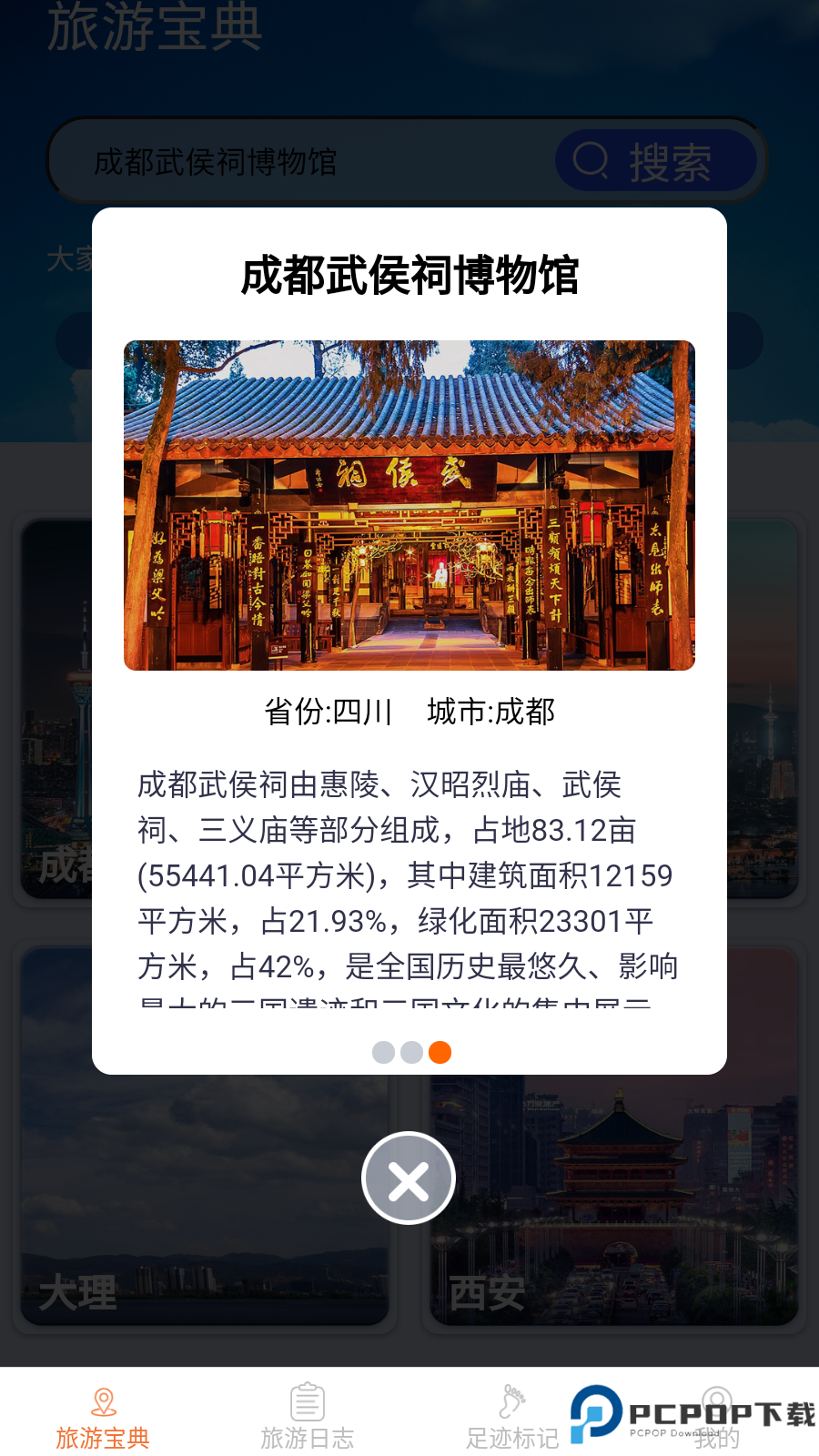
Task: Select the first carousel indicator dot
Action: pyautogui.click(x=382, y=1052)
